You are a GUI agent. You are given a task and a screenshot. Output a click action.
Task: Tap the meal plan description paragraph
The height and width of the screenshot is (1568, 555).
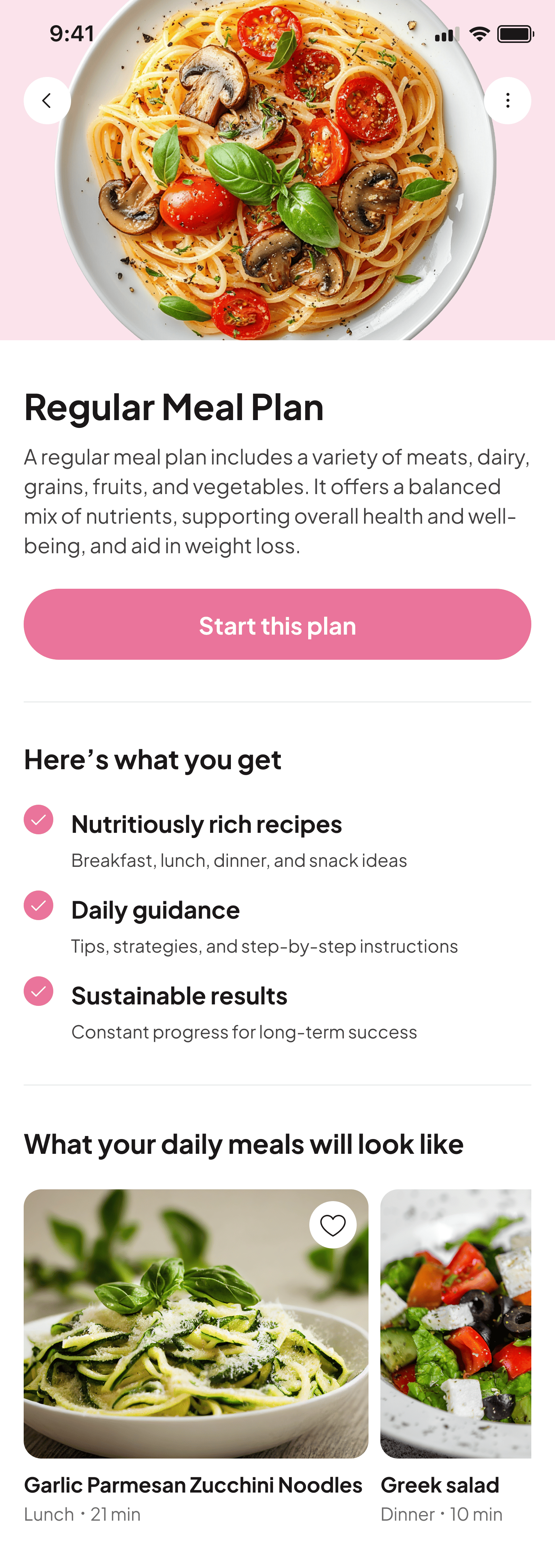coord(277,501)
